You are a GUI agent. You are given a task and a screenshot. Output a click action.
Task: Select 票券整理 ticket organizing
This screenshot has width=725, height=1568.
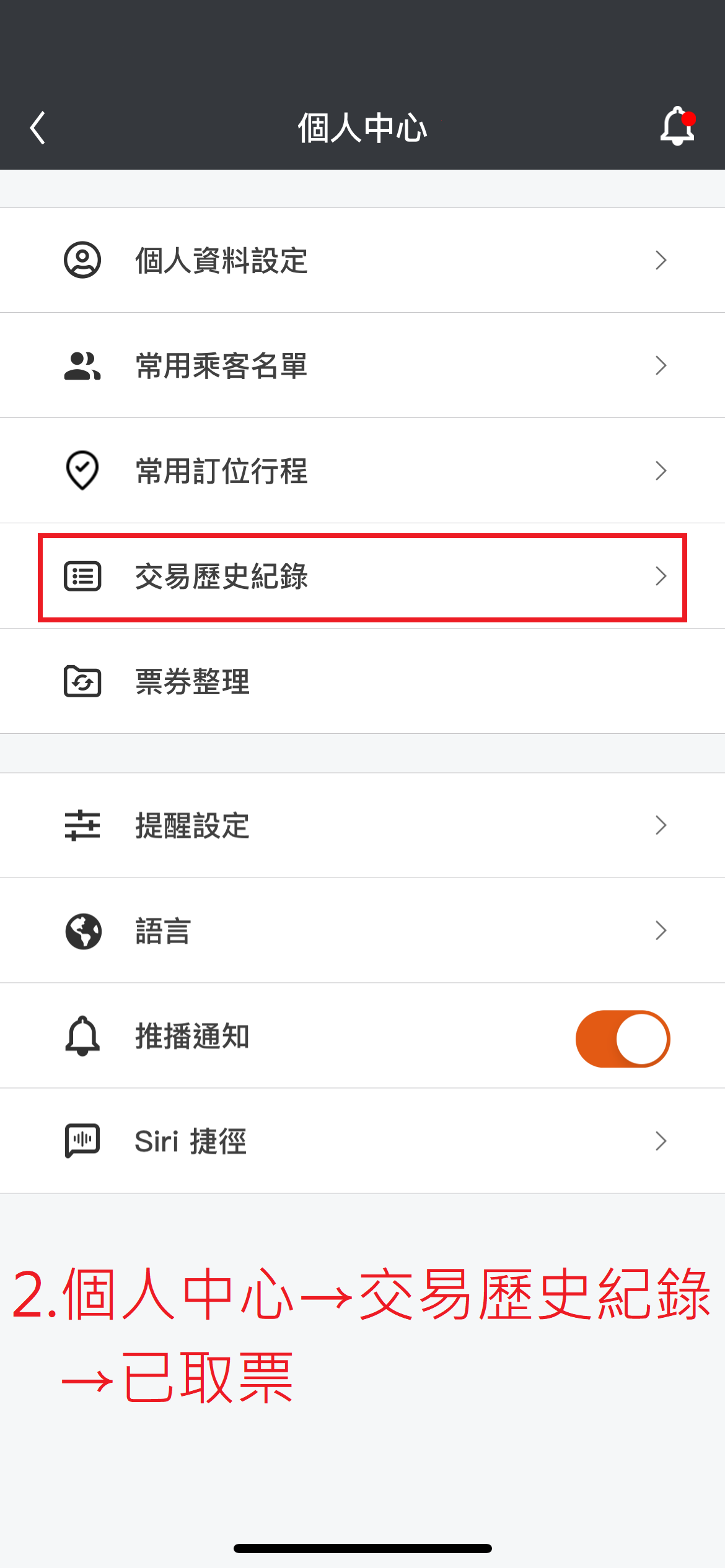[x=362, y=682]
